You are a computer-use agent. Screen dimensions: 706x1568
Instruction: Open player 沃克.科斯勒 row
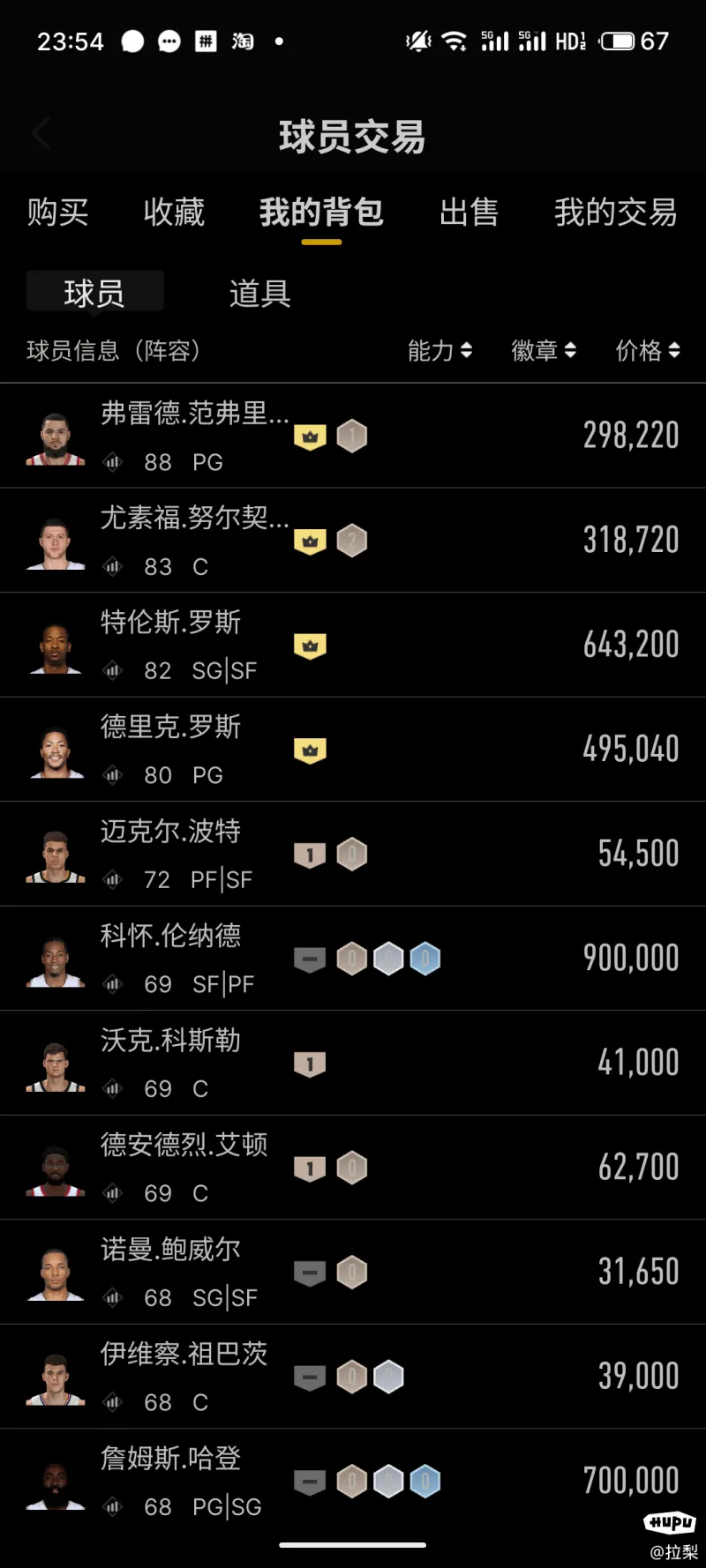pyautogui.click(x=353, y=1063)
